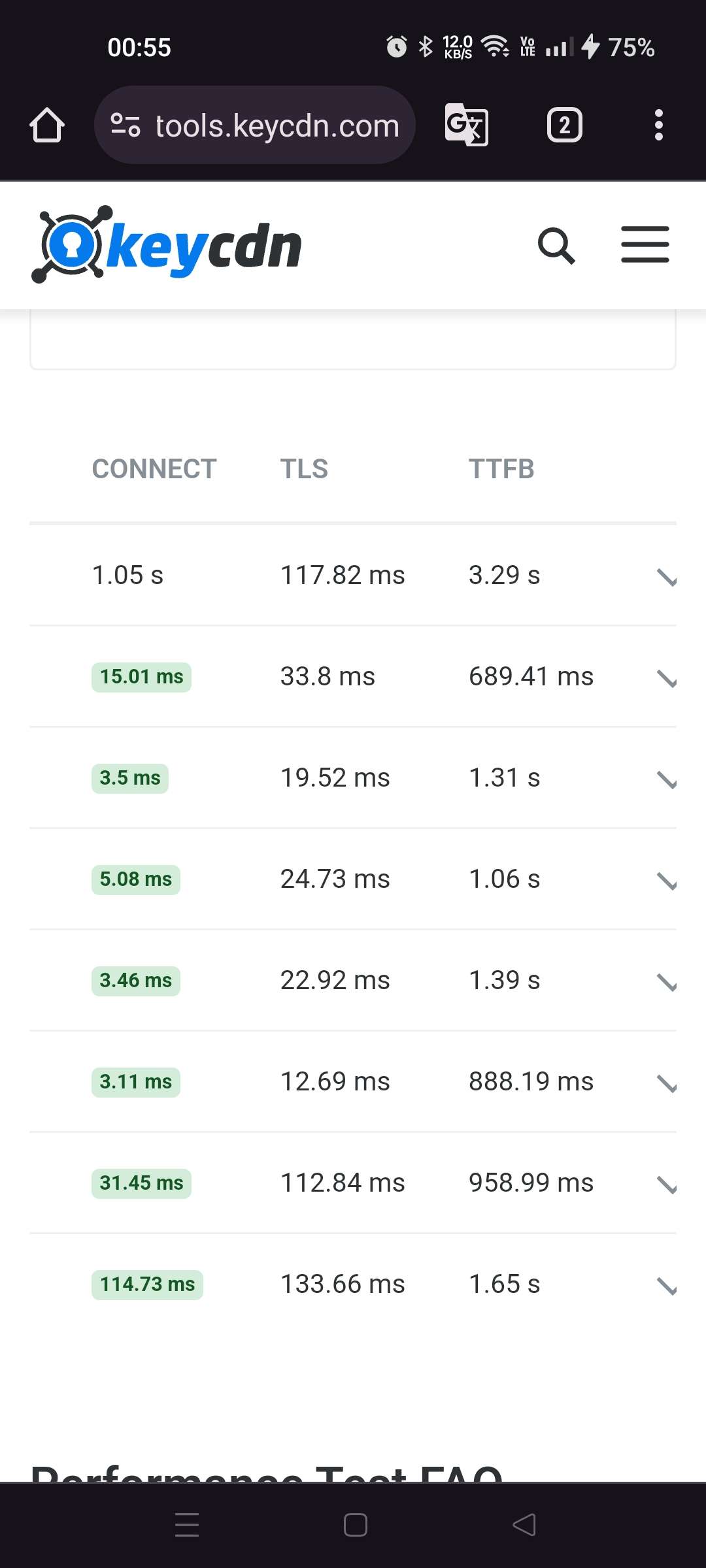Open the tab switcher showing 2 tabs
Screen dimensions: 706x1568
click(564, 125)
